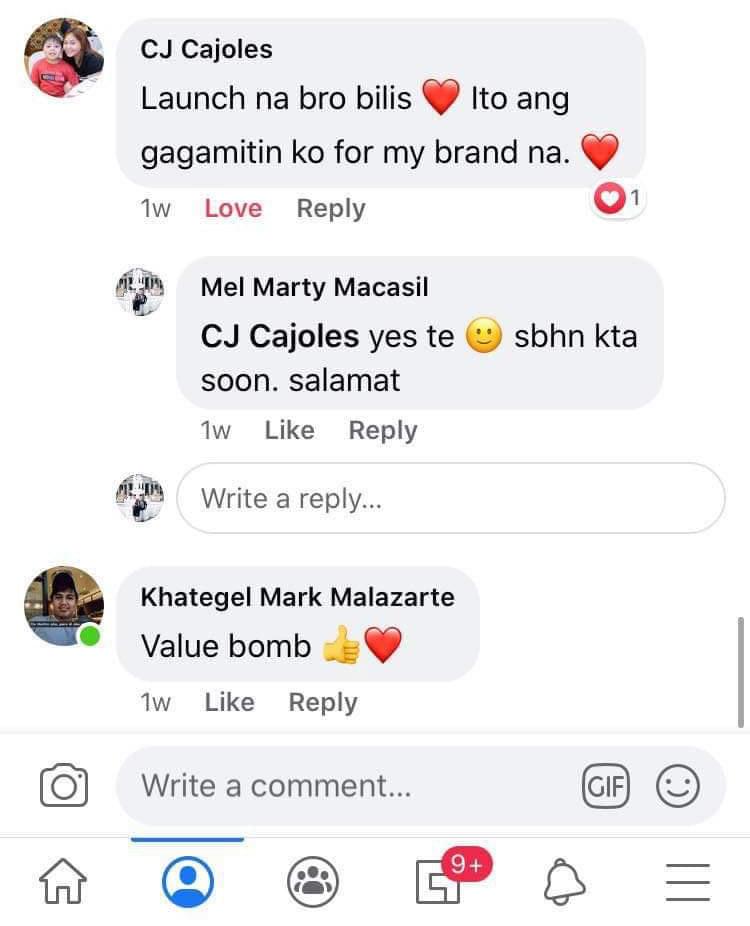View reactions on CJ Cajoles' comment
This screenshot has width=750, height=926.
click(619, 201)
